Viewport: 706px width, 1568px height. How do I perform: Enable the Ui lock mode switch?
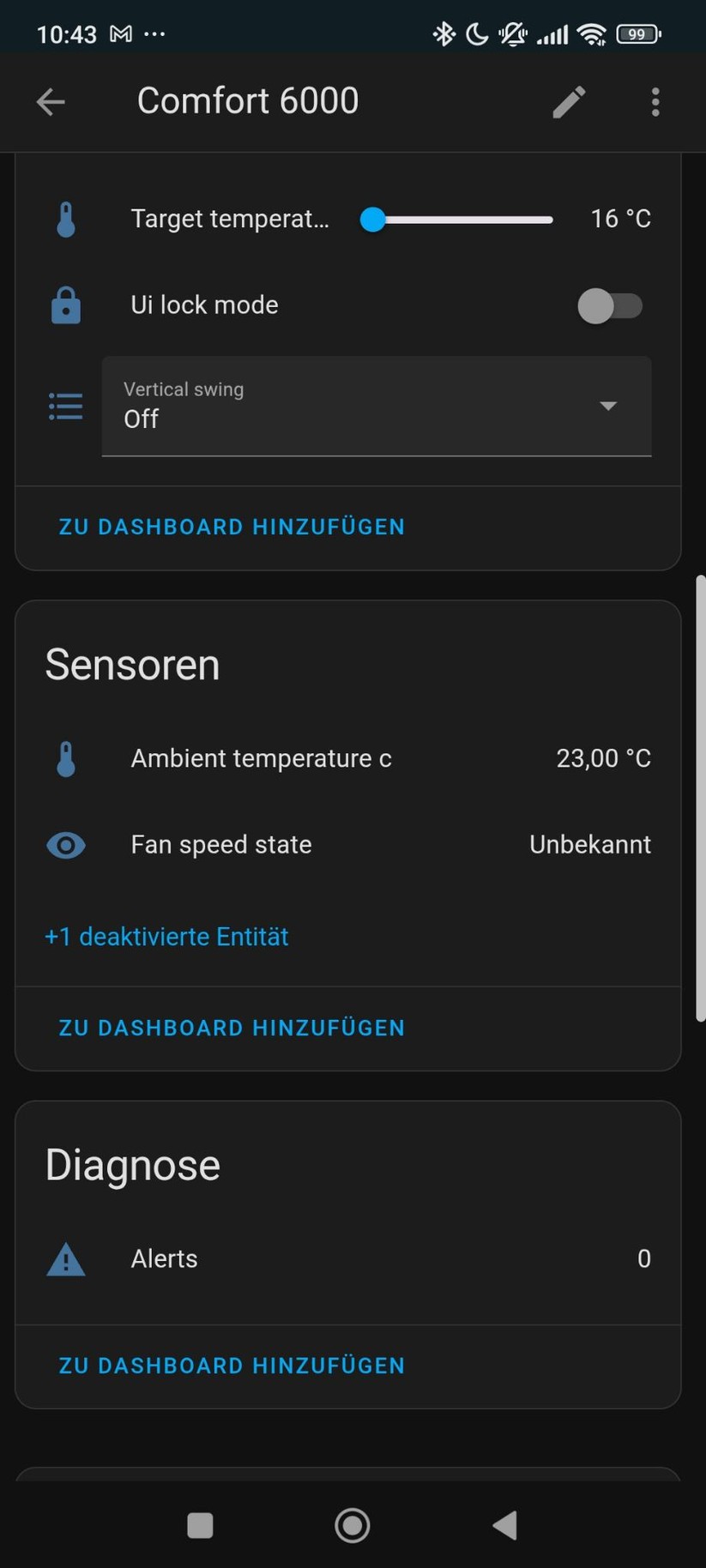[x=610, y=306]
